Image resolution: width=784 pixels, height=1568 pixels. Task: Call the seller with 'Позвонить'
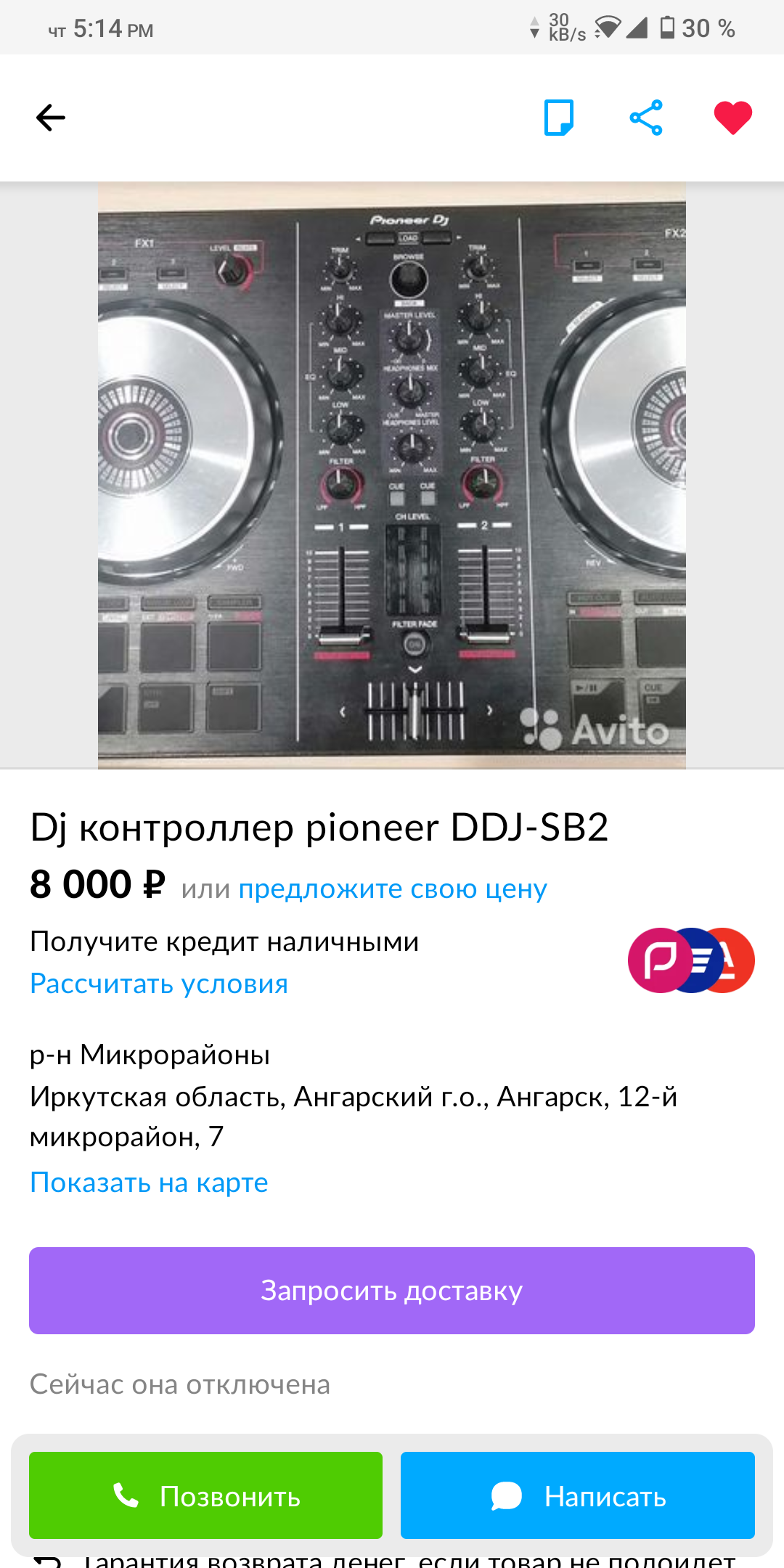pos(205,1495)
